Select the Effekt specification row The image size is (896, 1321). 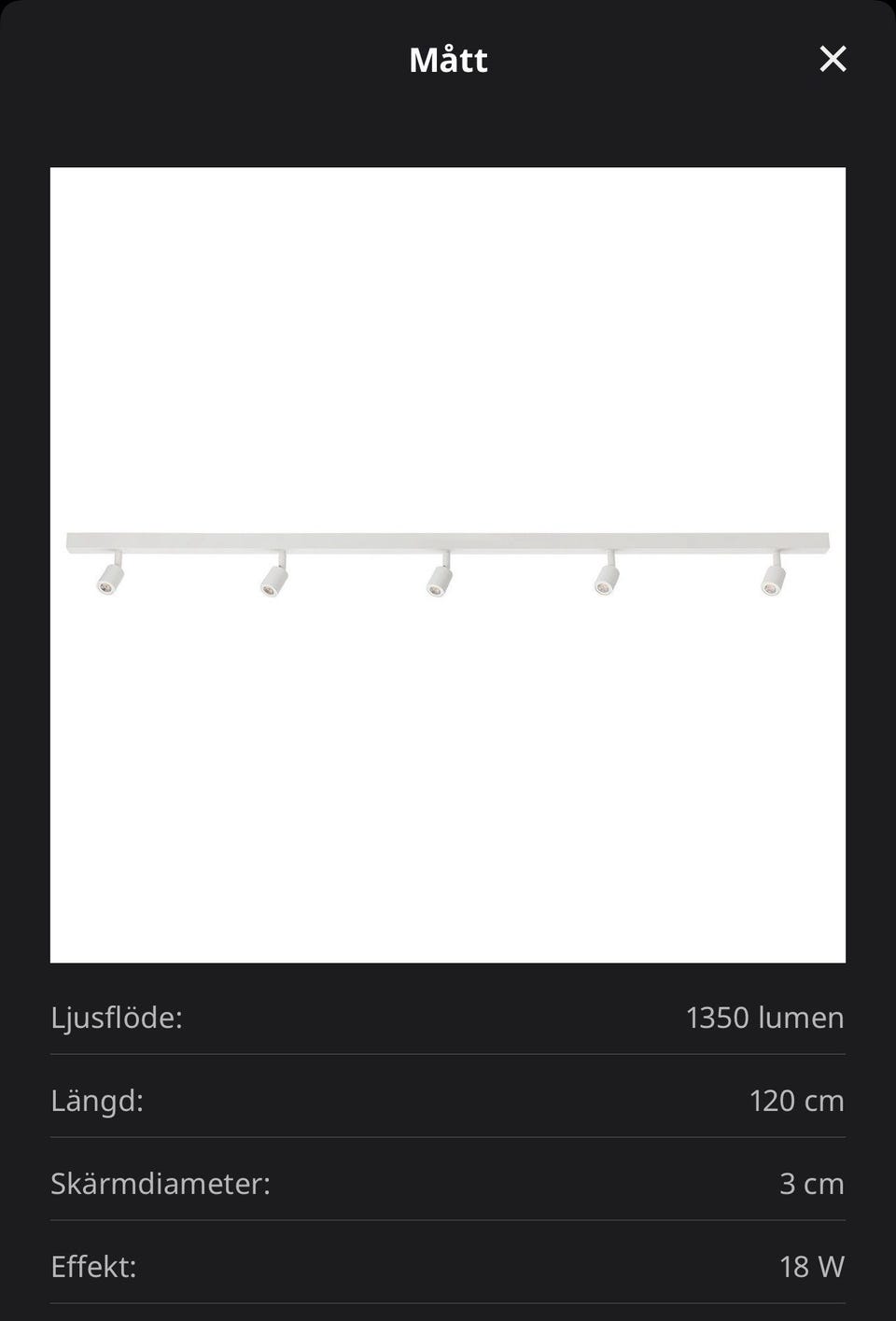click(x=447, y=1267)
